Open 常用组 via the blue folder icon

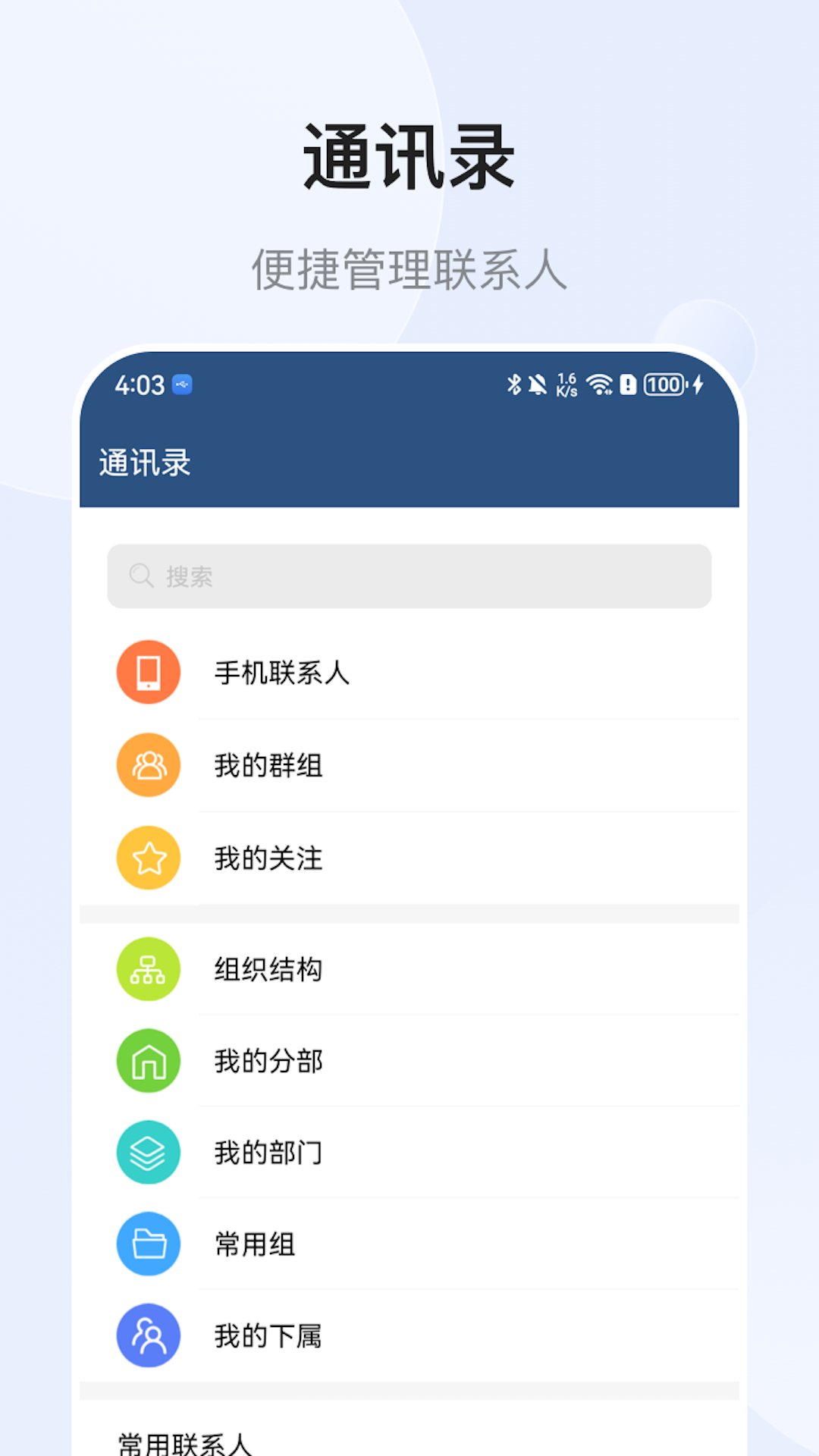click(x=148, y=1244)
